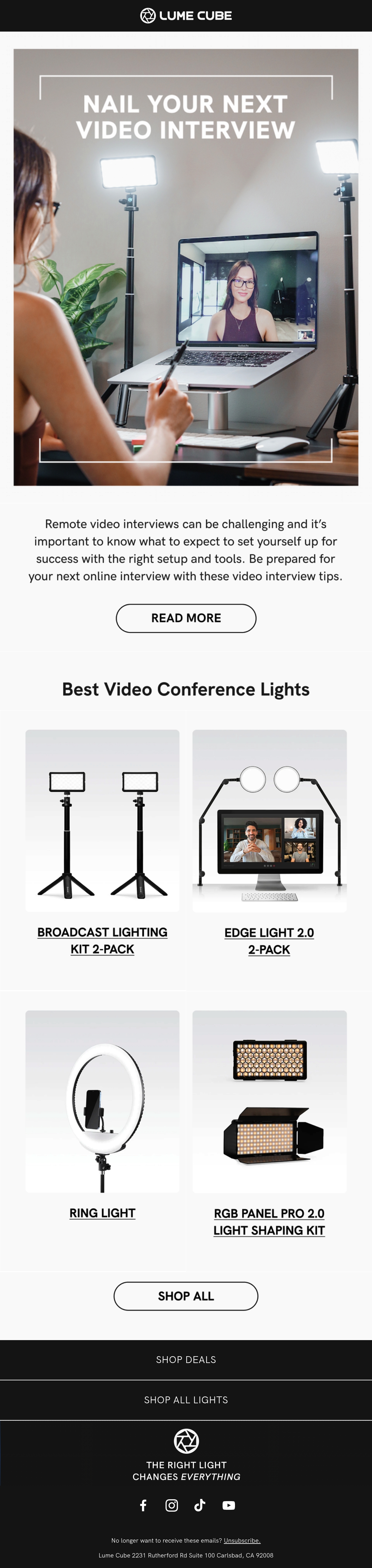
Task: View the RGB Panel Pro product image
Action: [270, 1101]
